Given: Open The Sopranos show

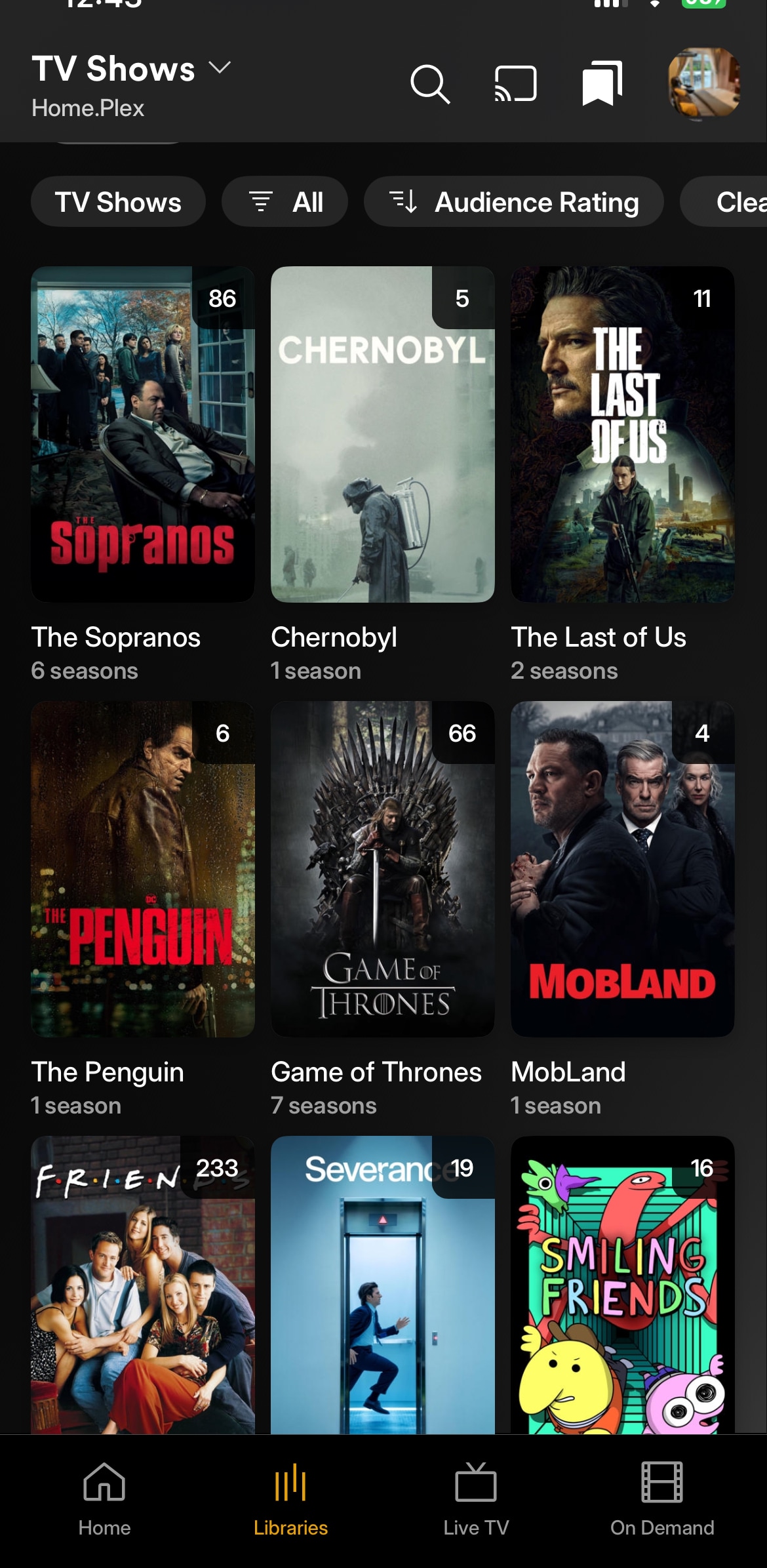Looking at the screenshot, I should coord(143,434).
